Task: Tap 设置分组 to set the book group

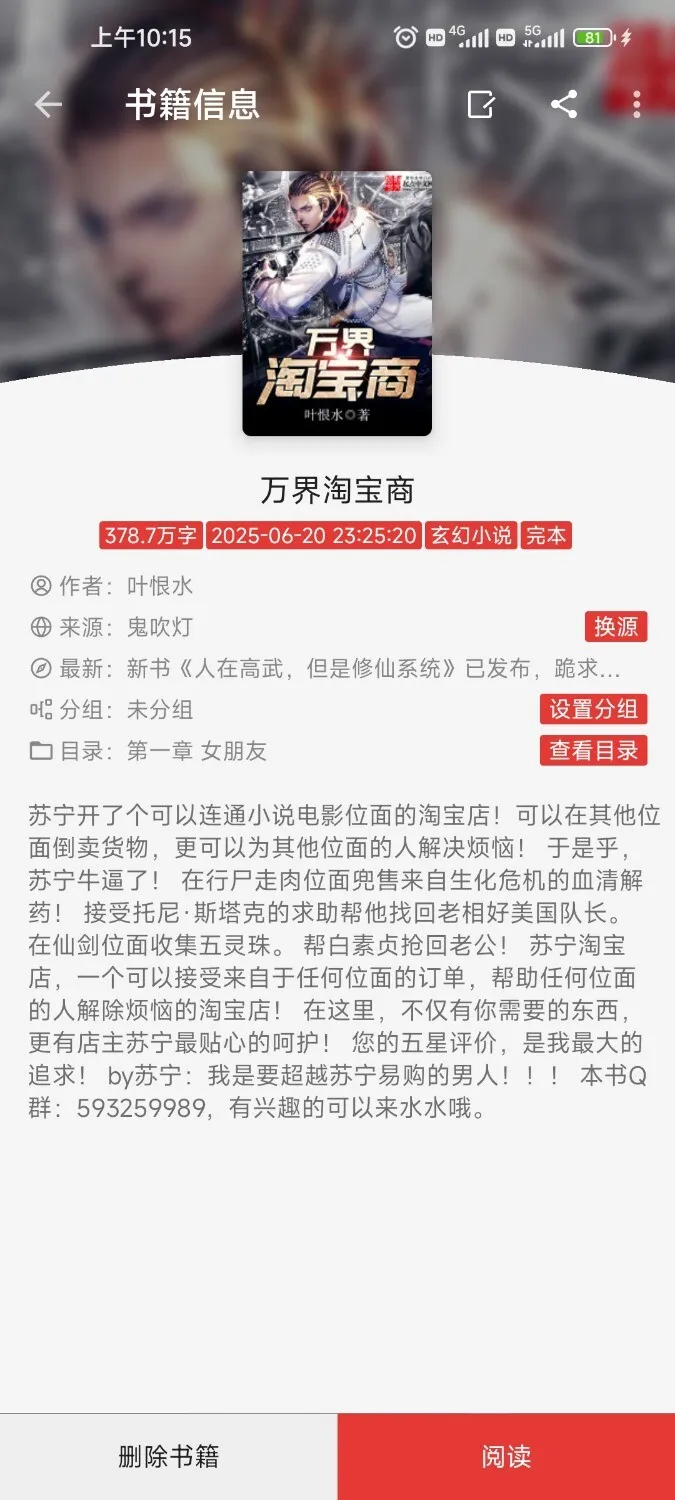Action: tap(594, 709)
